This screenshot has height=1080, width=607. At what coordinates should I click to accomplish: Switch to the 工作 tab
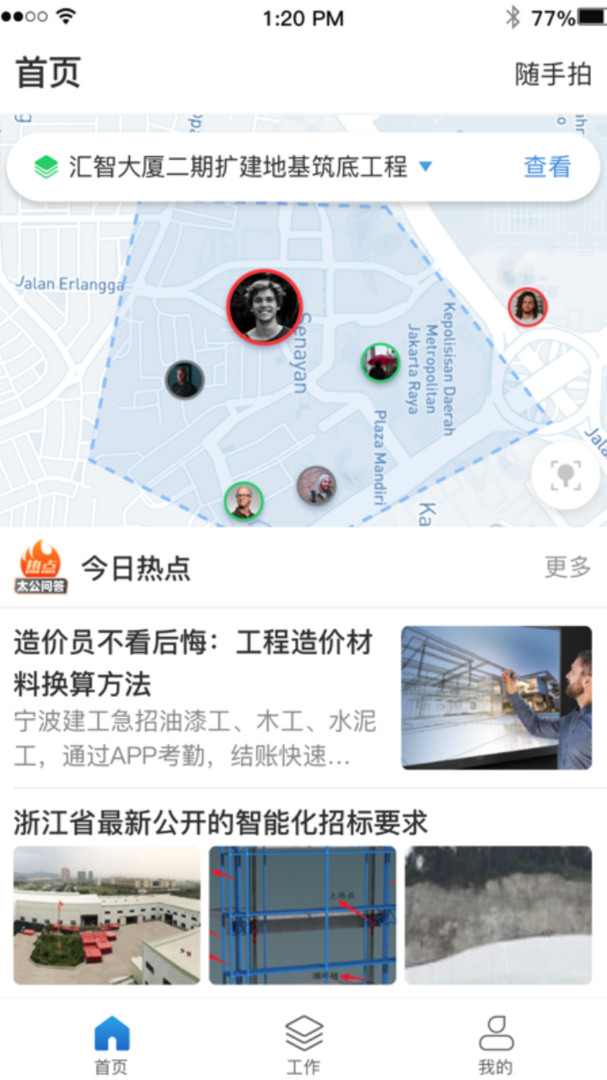303,1044
